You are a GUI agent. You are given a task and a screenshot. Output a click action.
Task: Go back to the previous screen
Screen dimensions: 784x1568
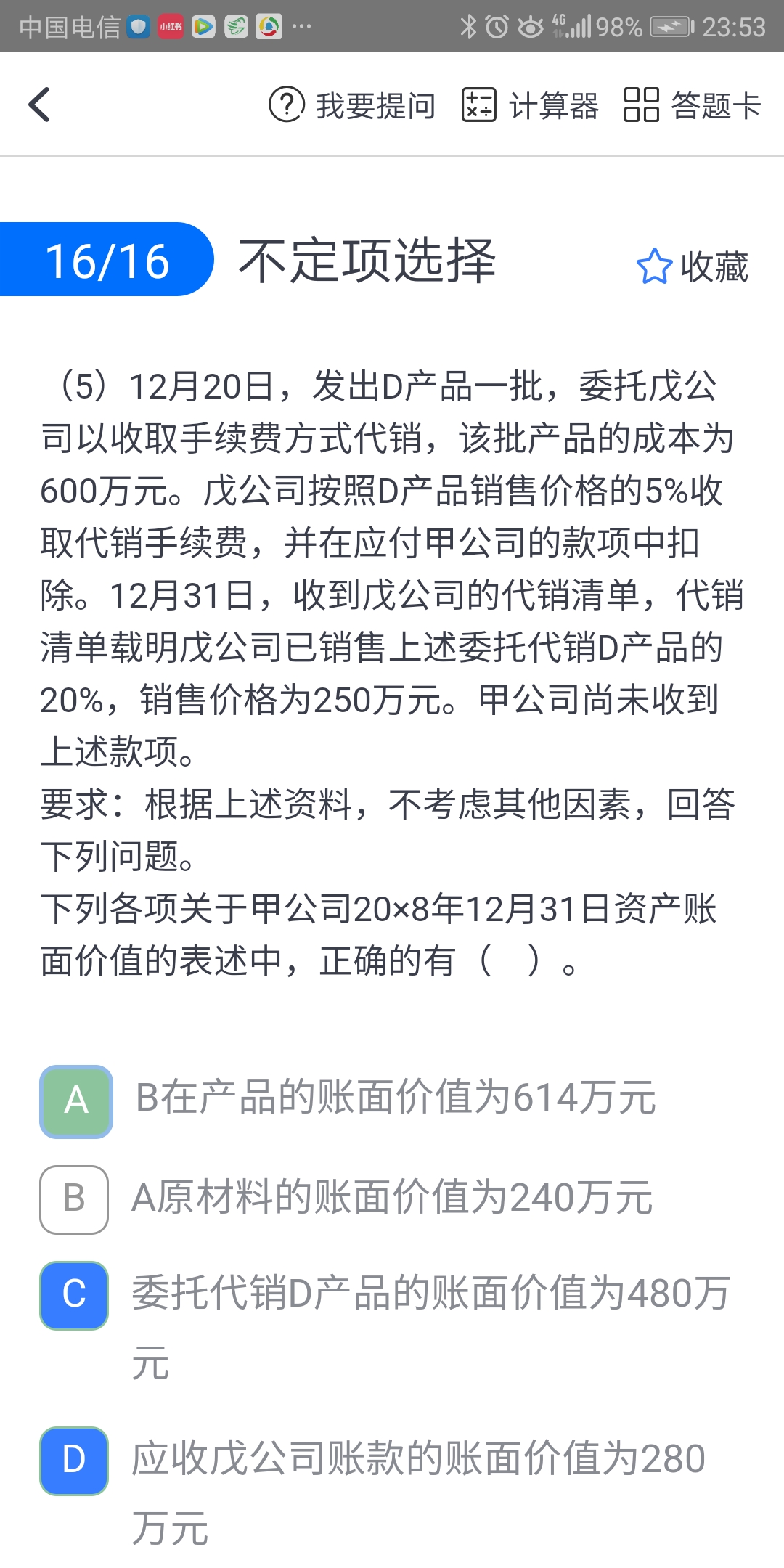coord(40,105)
